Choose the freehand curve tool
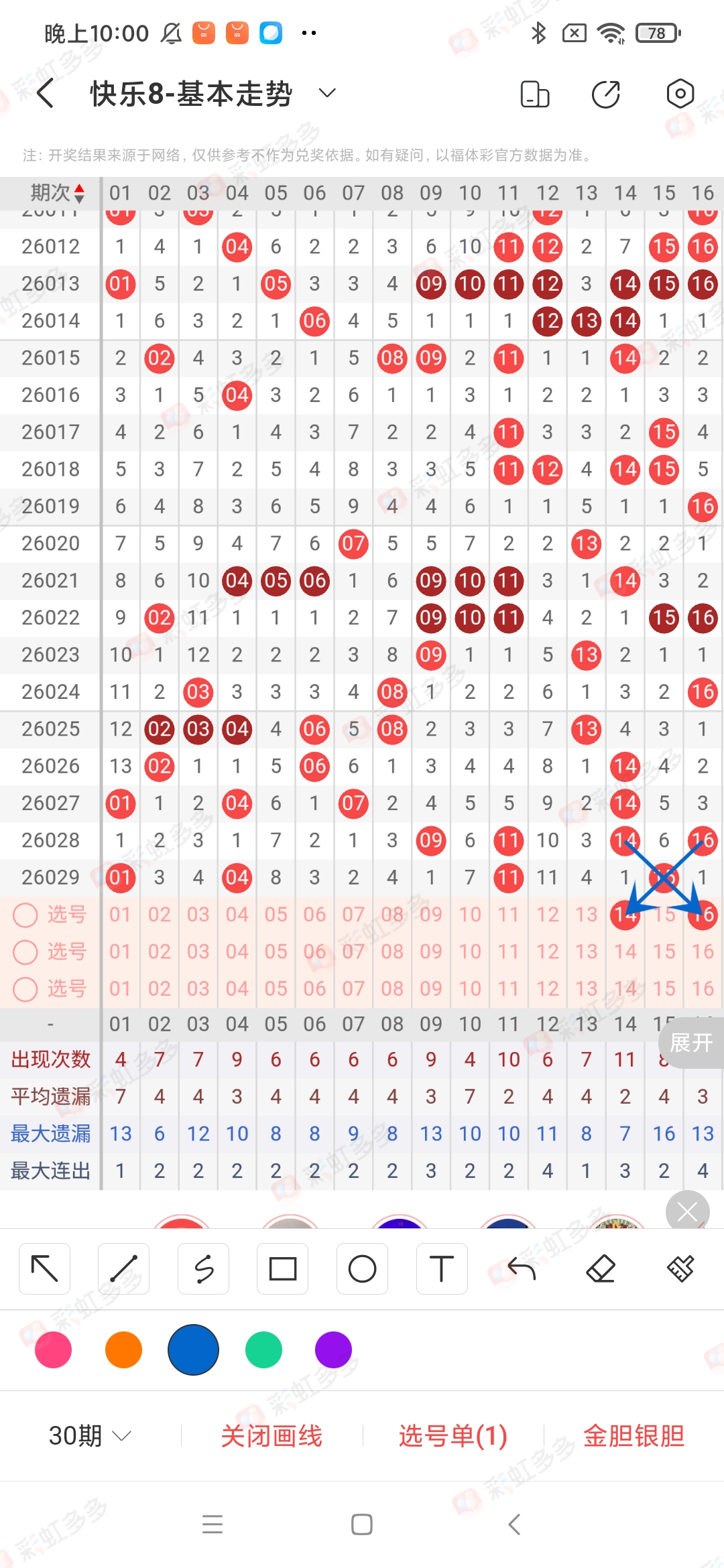 203,1268
